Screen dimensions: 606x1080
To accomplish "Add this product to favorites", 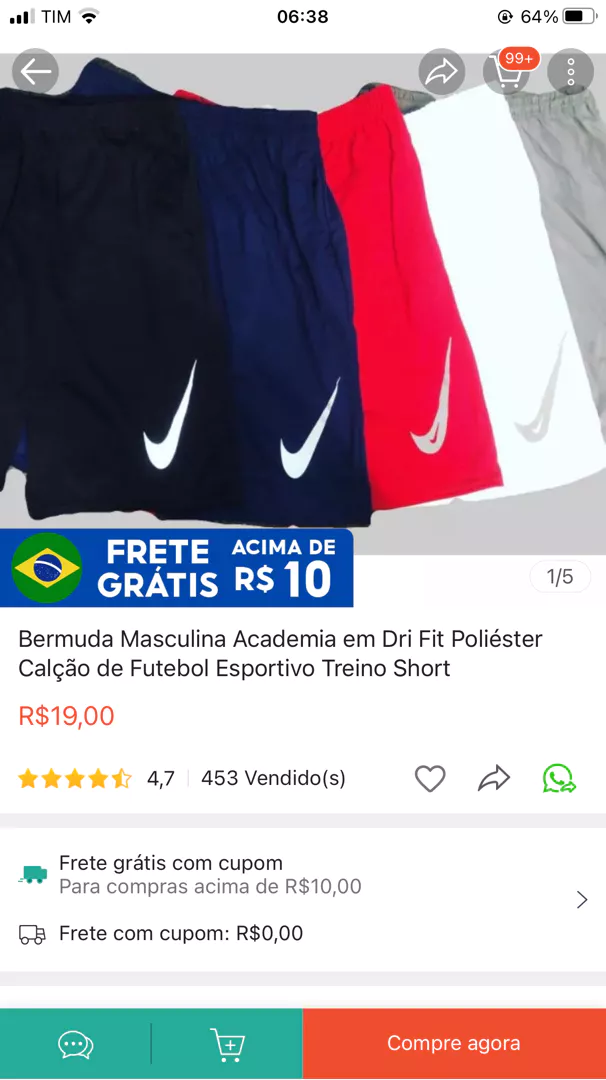I will (x=430, y=778).
